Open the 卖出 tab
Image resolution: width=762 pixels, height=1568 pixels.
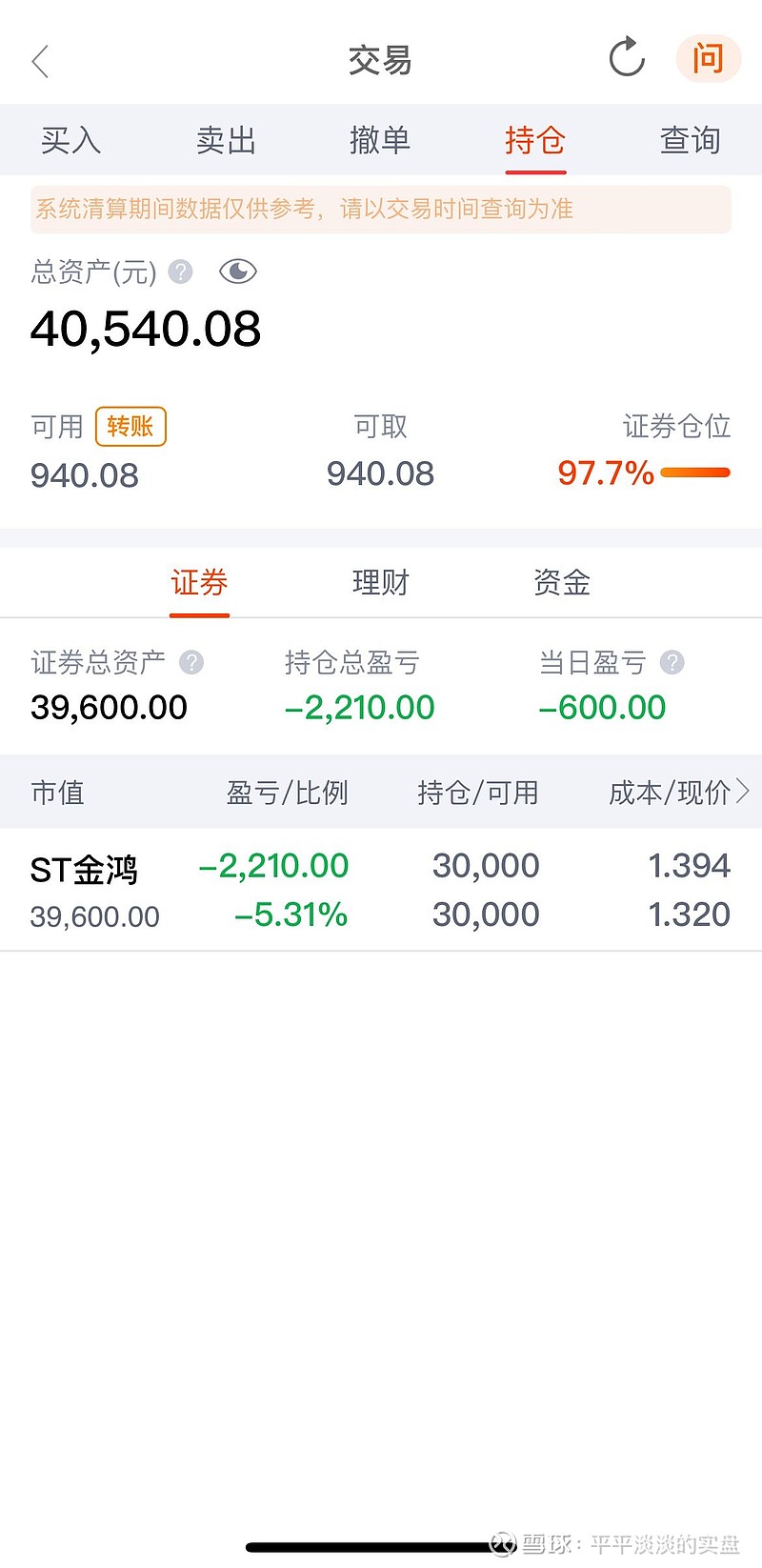click(x=226, y=140)
